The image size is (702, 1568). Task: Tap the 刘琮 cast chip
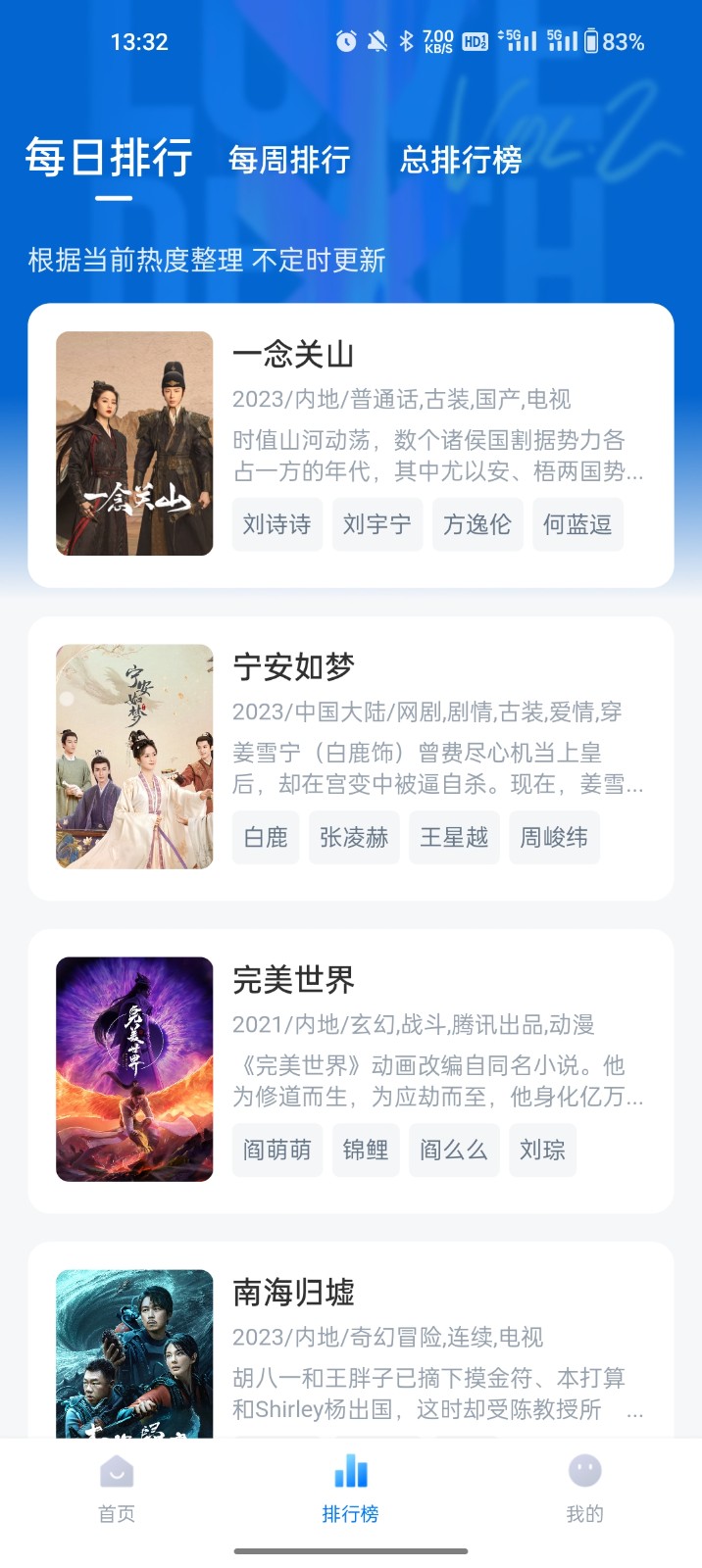[542, 1150]
